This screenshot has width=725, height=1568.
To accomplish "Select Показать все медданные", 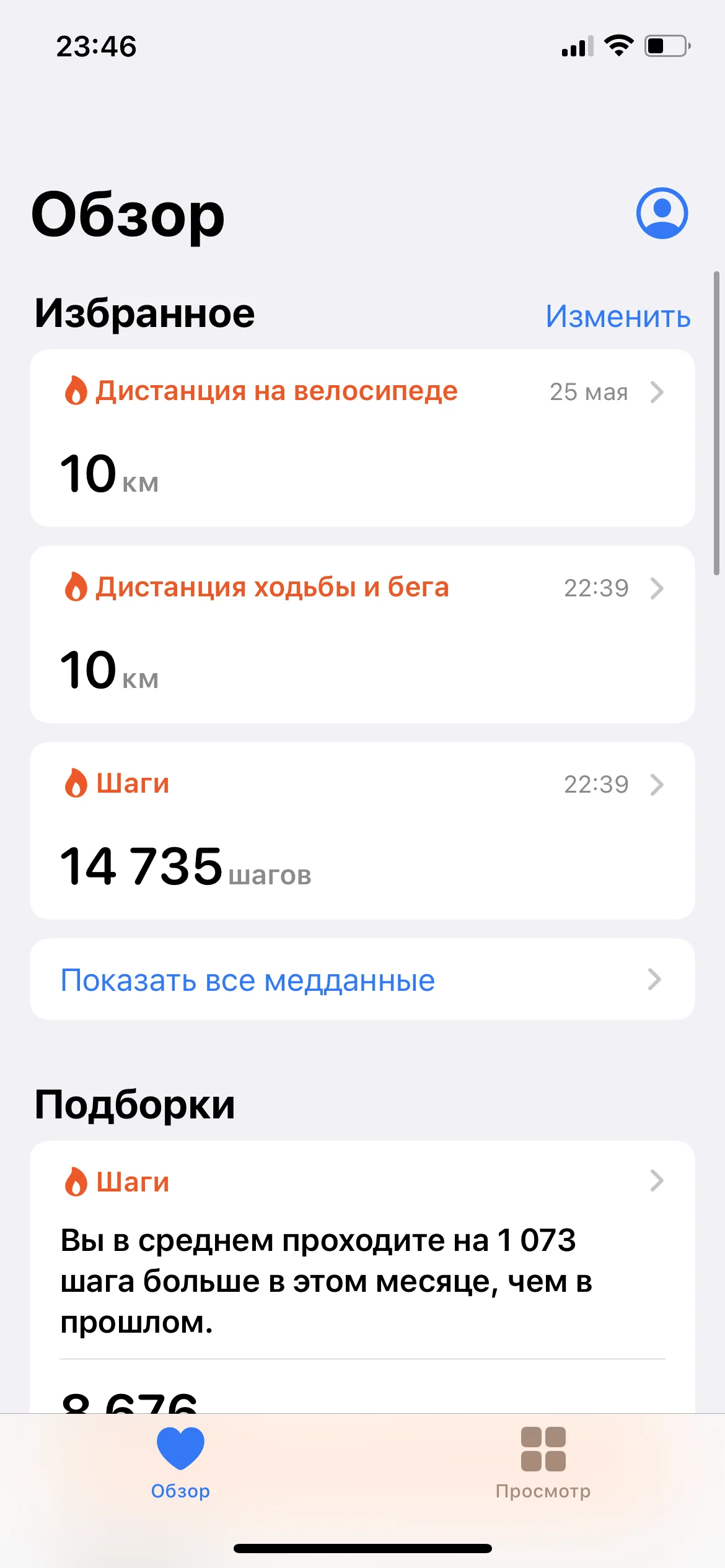I will click(x=362, y=980).
